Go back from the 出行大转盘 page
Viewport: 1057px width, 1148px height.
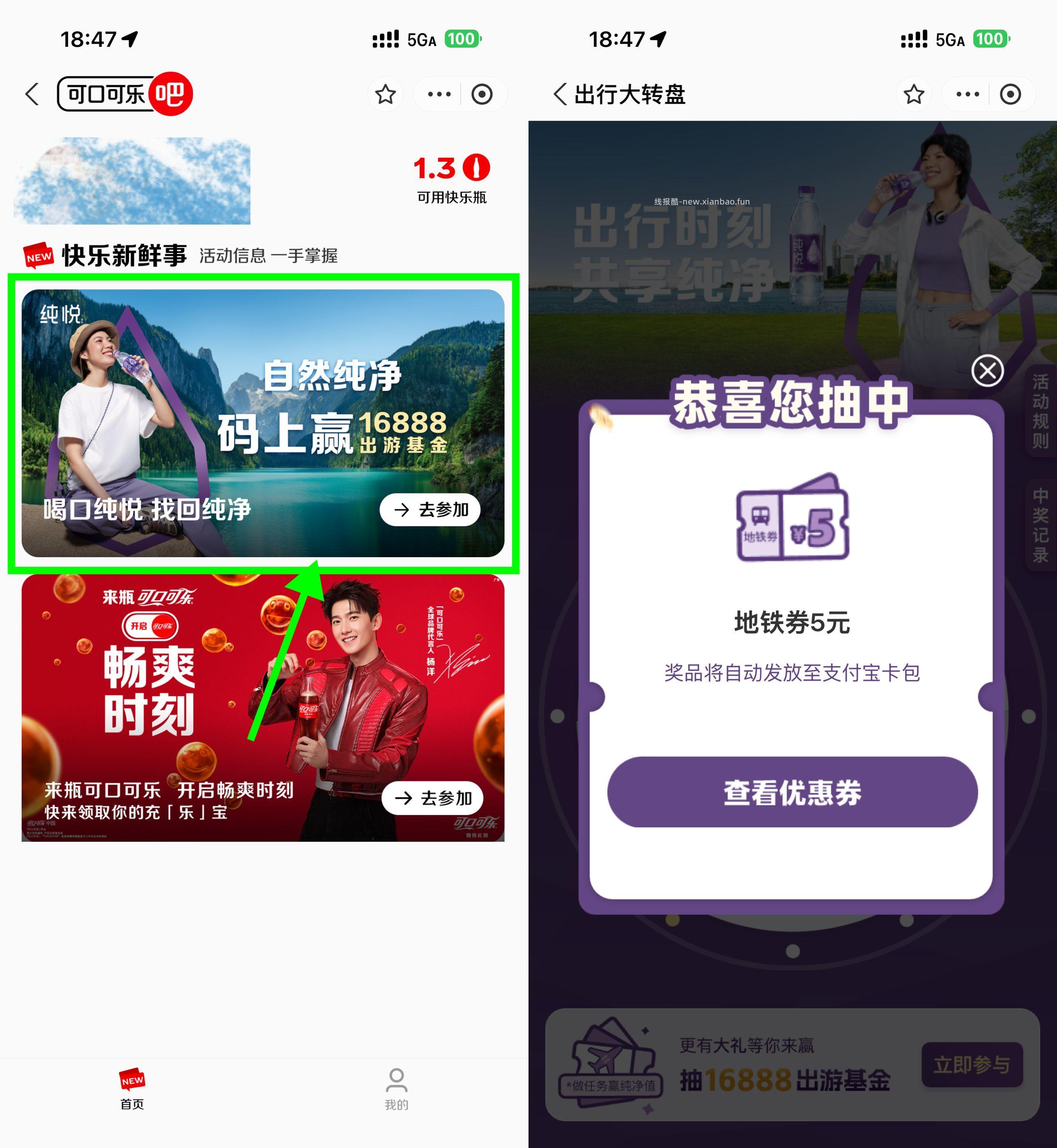(561, 94)
